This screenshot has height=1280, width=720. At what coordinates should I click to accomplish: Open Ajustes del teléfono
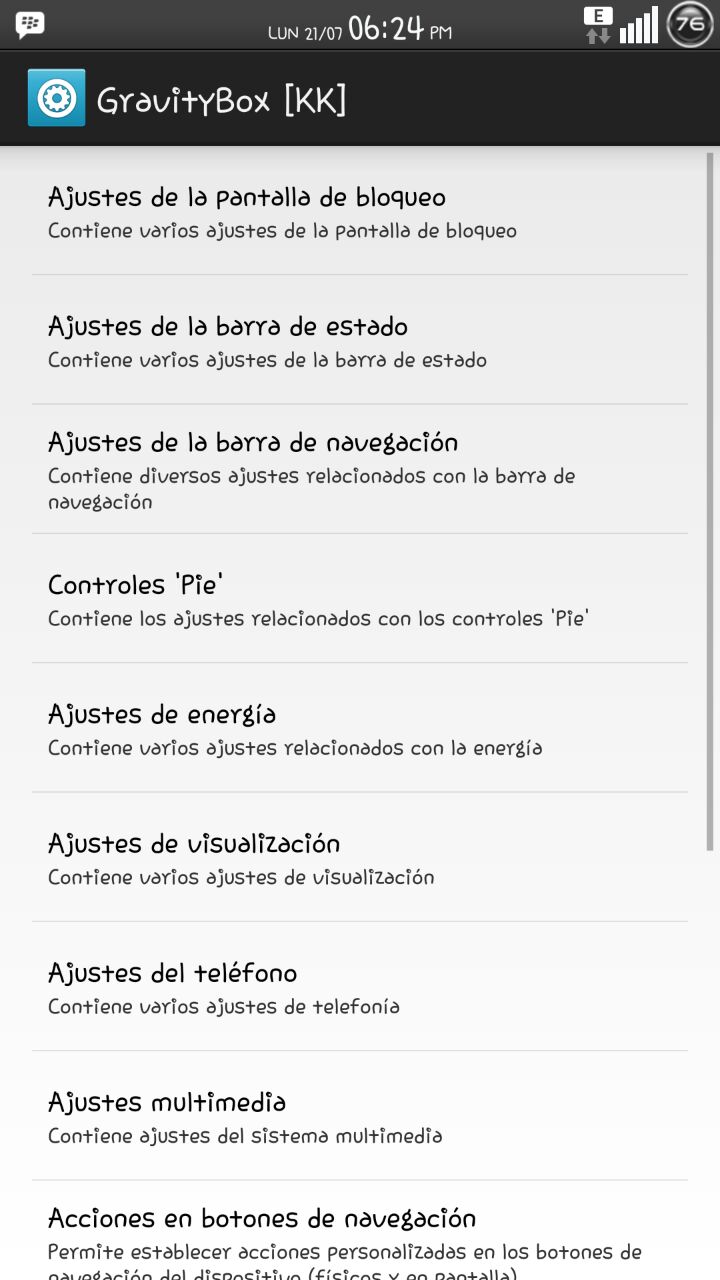[360, 987]
